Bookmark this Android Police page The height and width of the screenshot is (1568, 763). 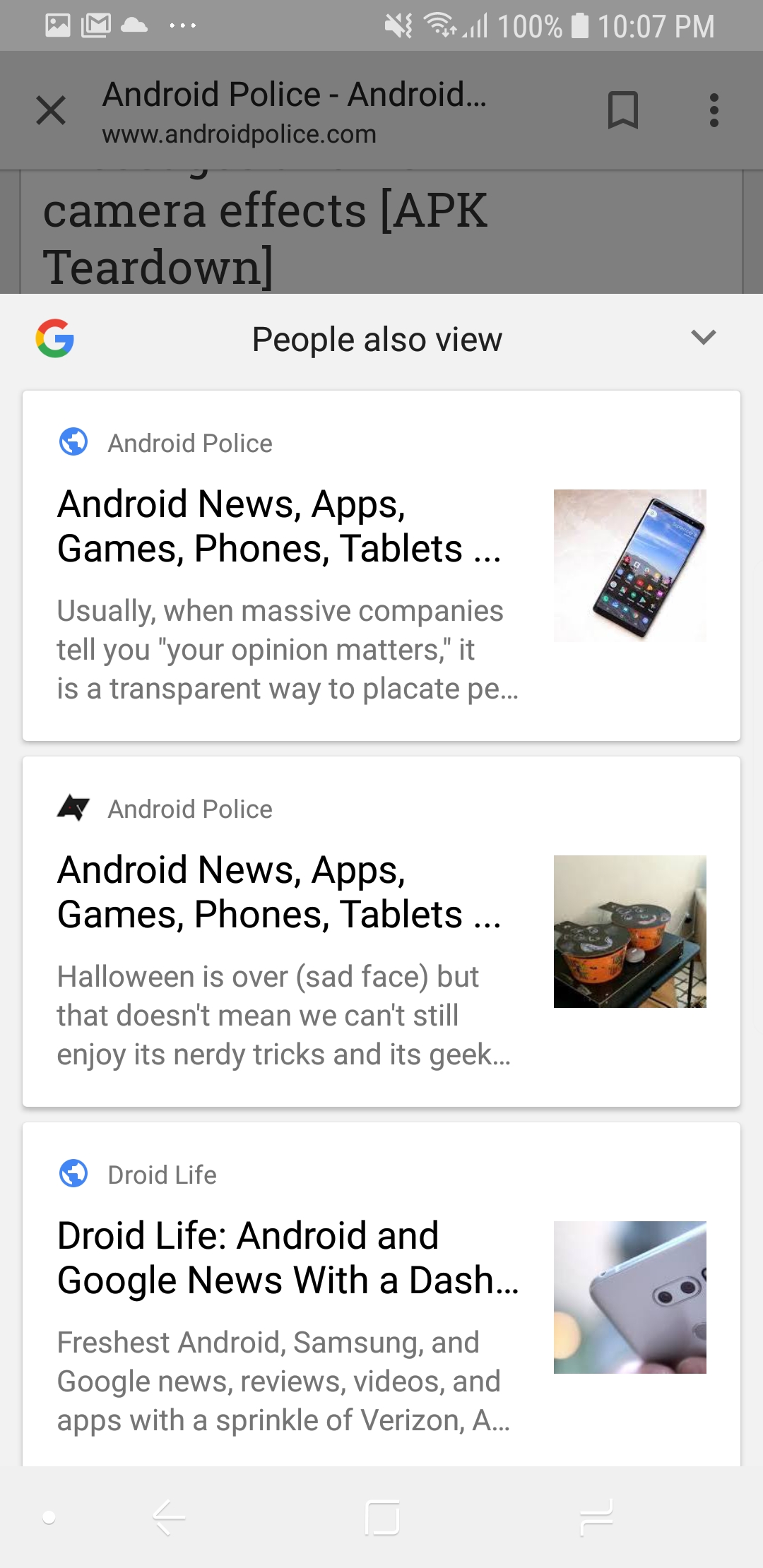623,110
